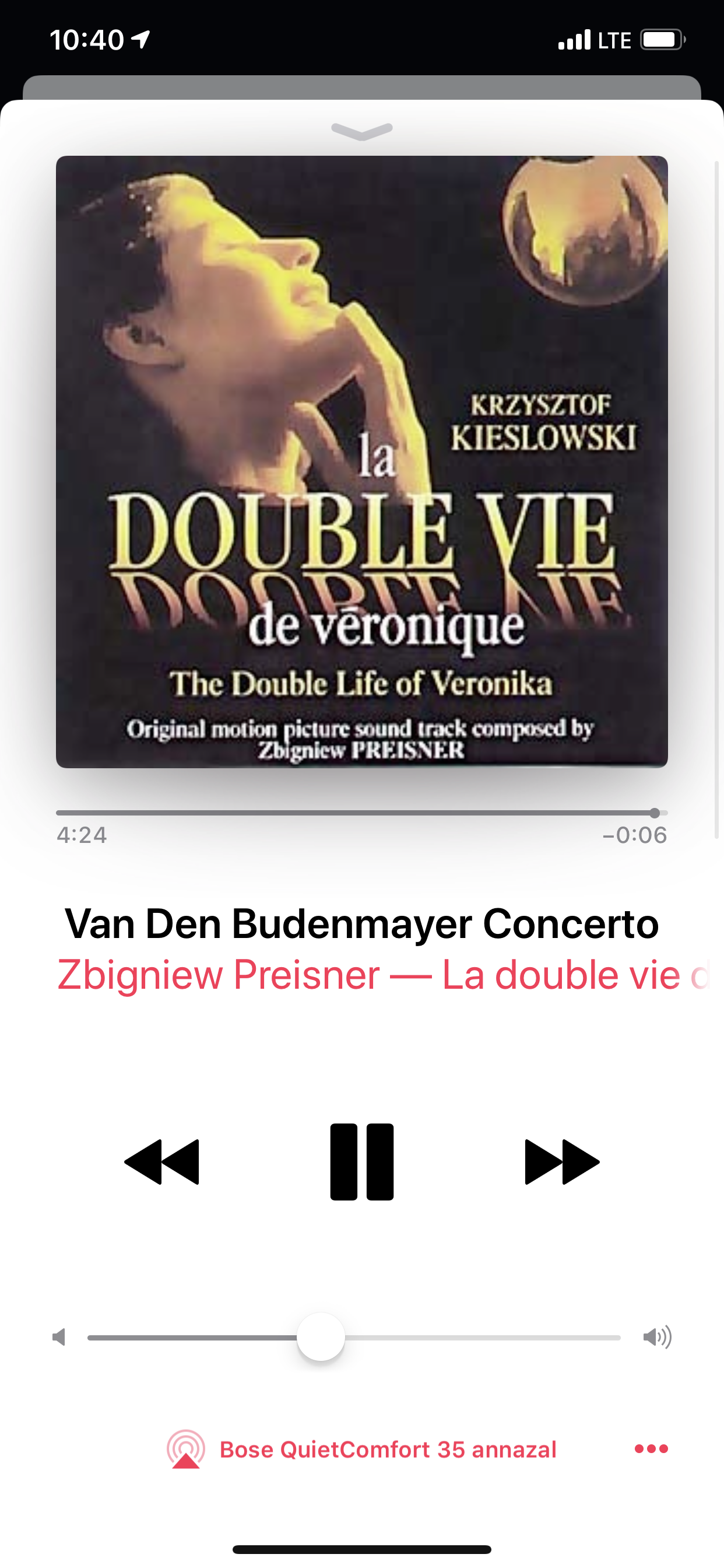Open the more options ellipsis menu
Viewport: 724px width, 1568px height.
pyautogui.click(x=651, y=1448)
